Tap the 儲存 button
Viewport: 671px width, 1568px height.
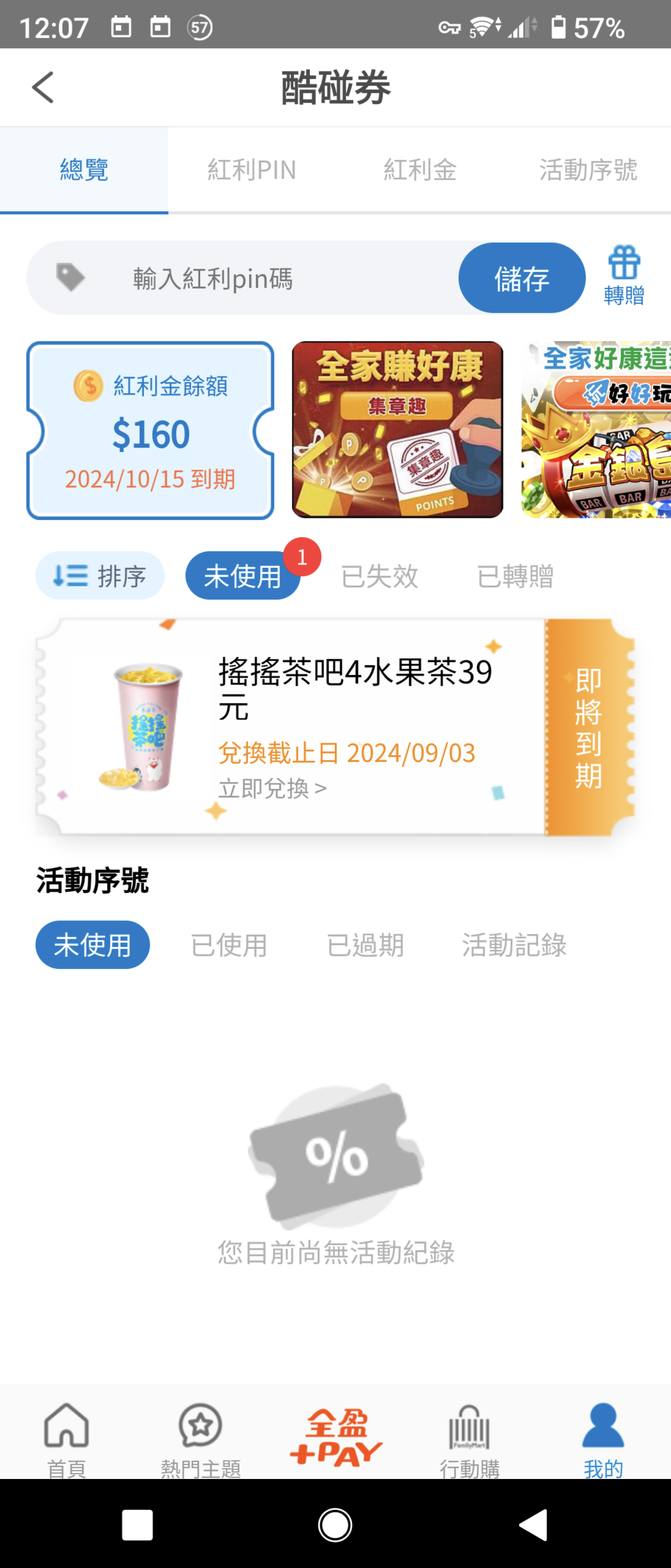pos(521,278)
